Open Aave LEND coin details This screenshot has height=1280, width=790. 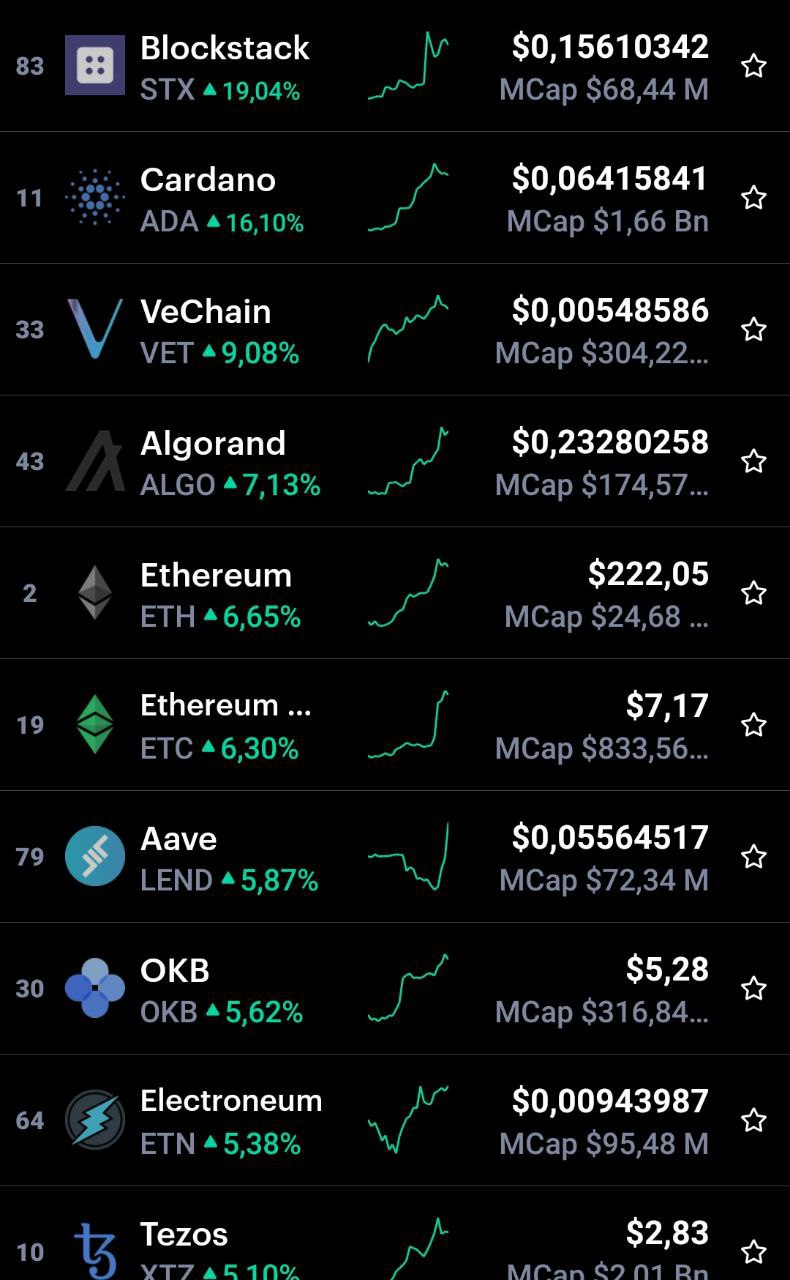tap(395, 857)
